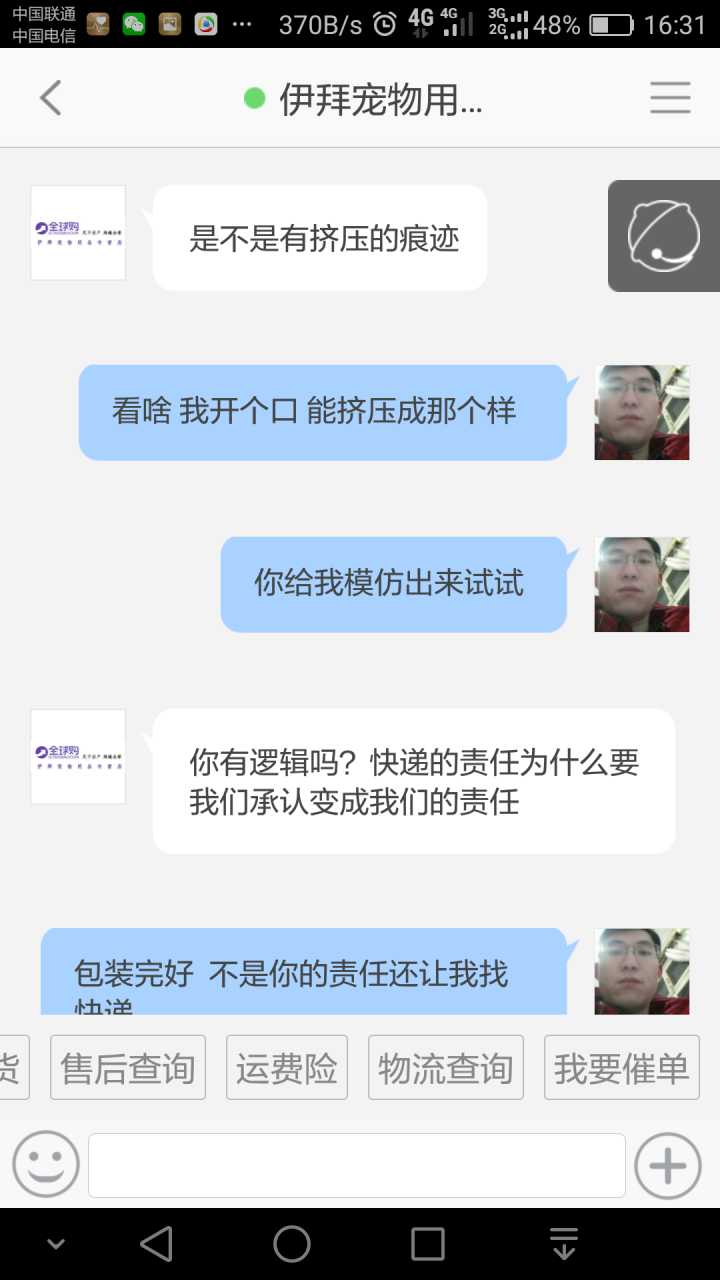Go back from the chat screen
This screenshot has width=720, height=1280.
click(50, 98)
